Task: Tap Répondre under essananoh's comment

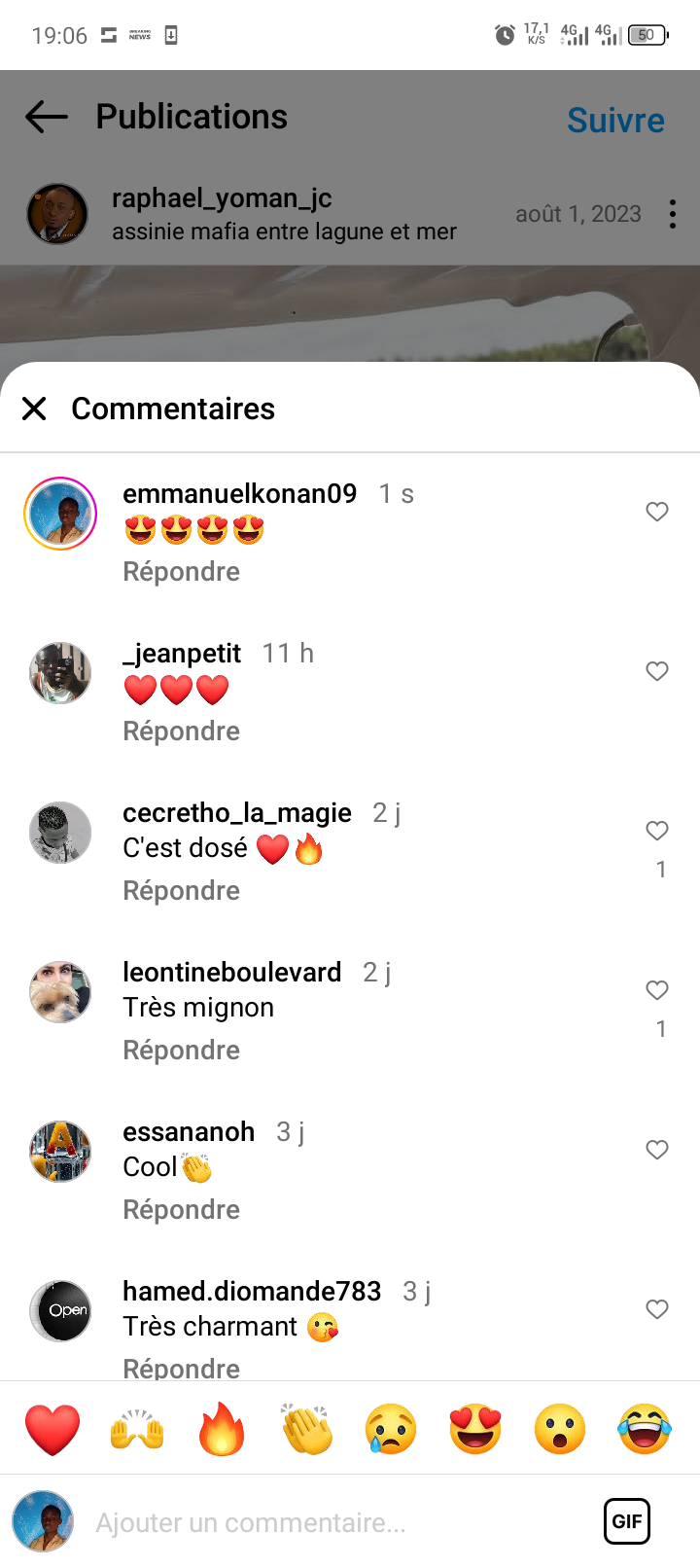Action: pos(181,1210)
